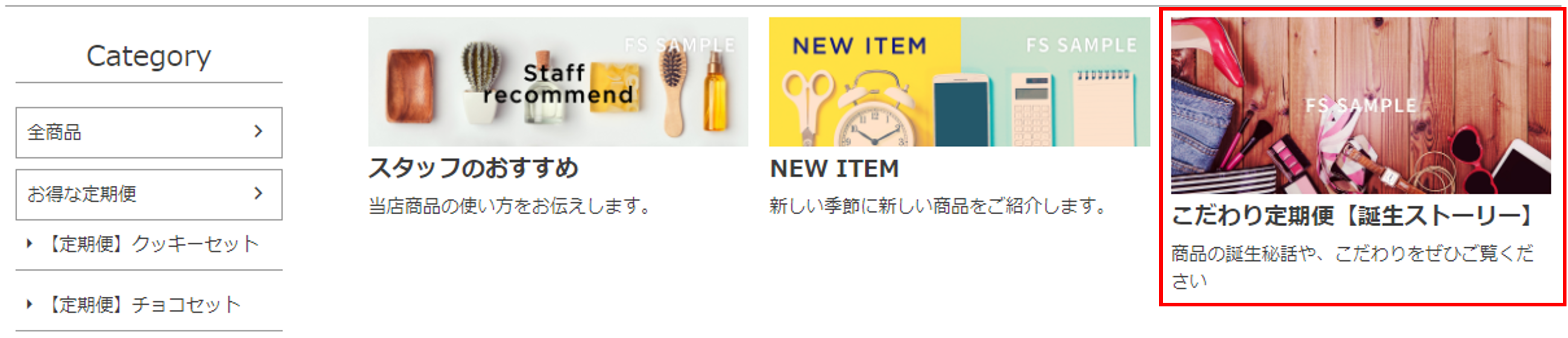Open the お得な定期便 category

149,194
